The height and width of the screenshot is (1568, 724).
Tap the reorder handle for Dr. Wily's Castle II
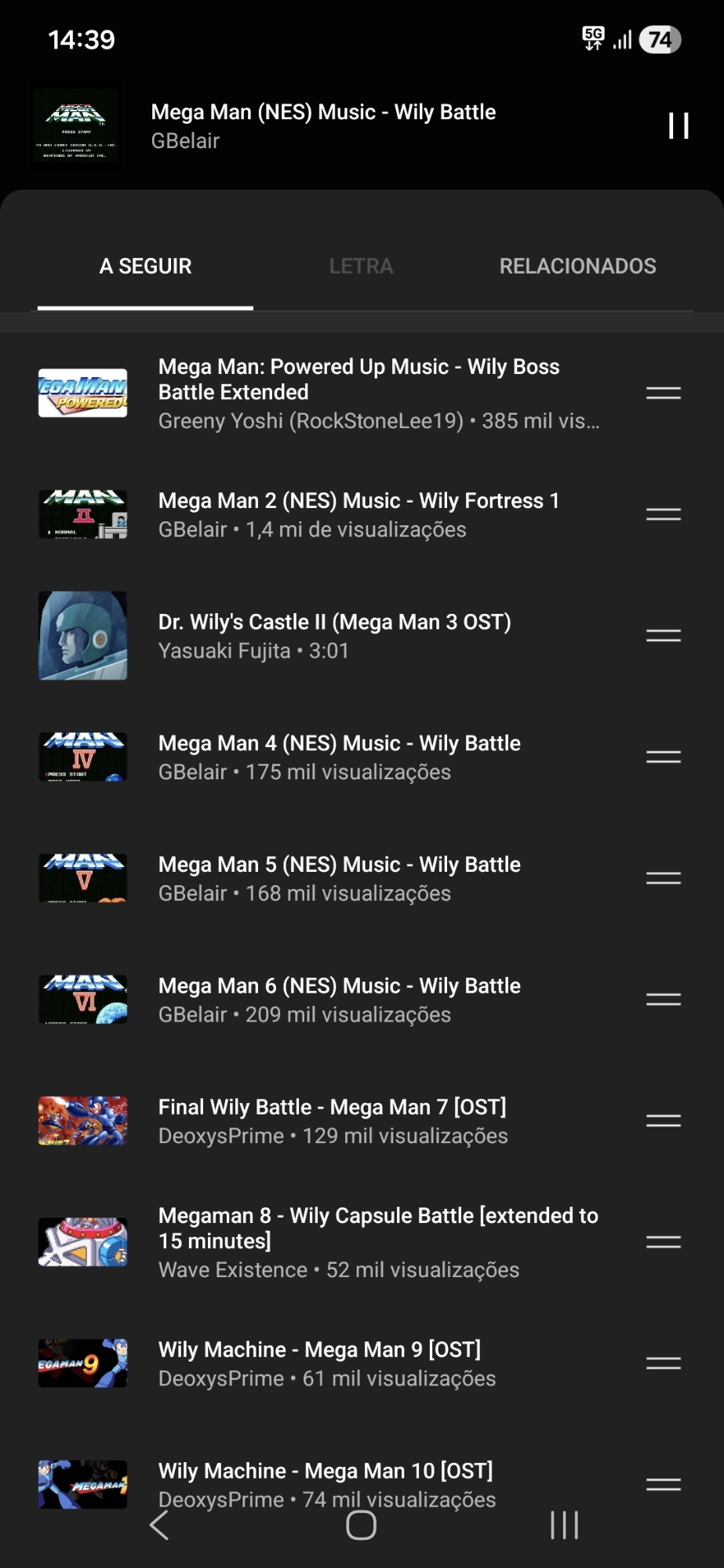(x=663, y=635)
